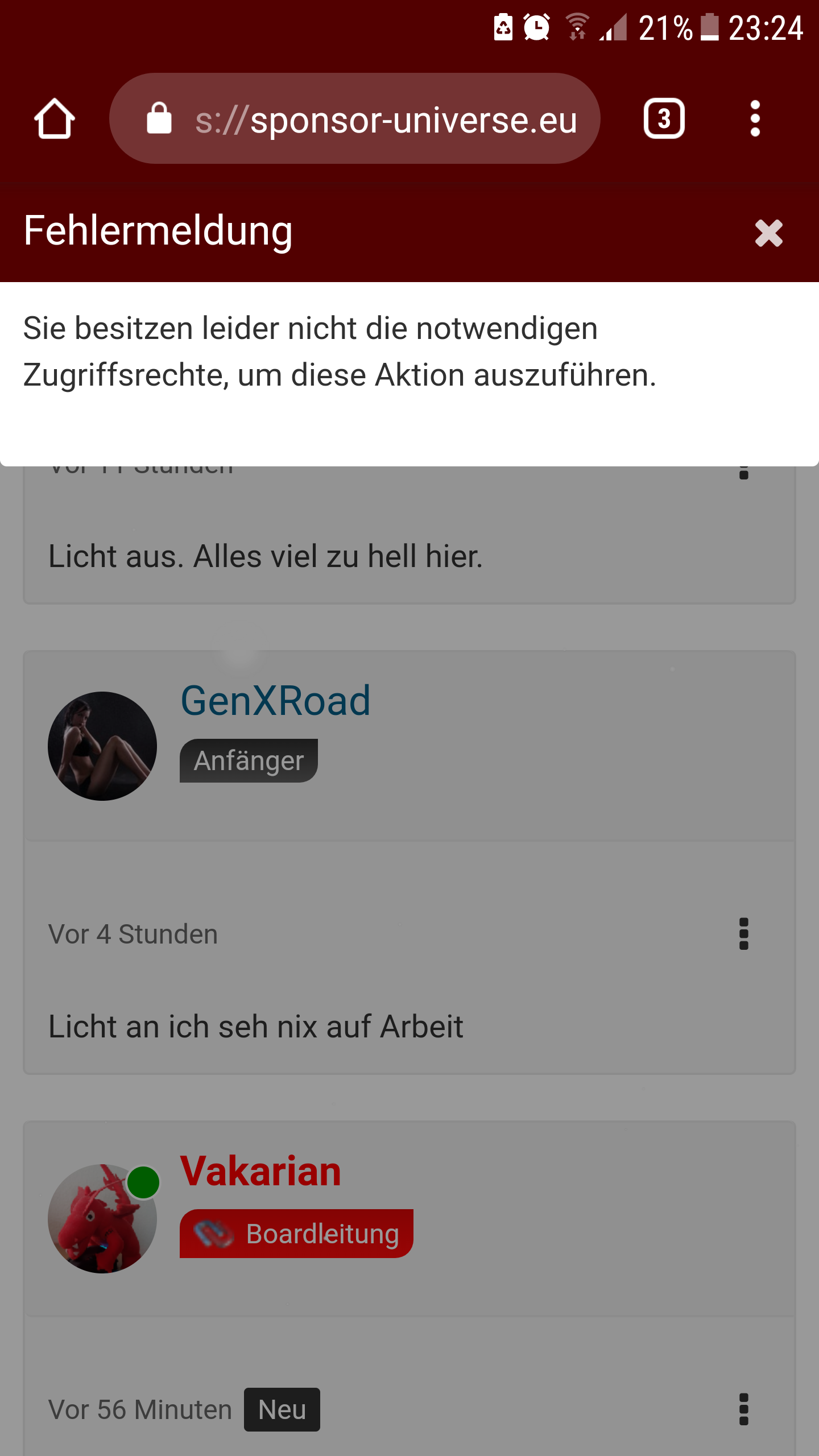Open Vakarian's profile link
The width and height of the screenshot is (819, 1456).
[260, 1172]
